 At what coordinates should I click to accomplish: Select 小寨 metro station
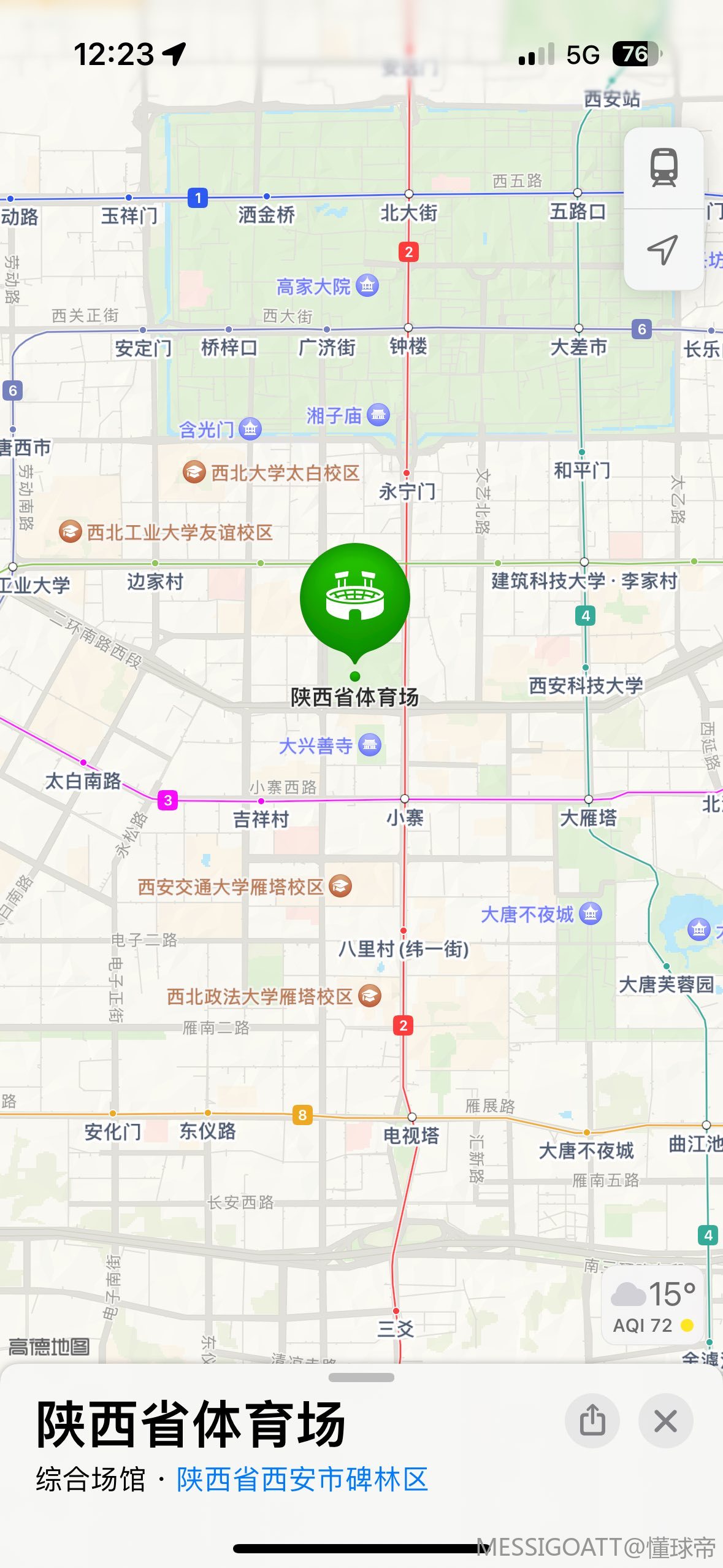pyautogui.click(x=404, y=799)
